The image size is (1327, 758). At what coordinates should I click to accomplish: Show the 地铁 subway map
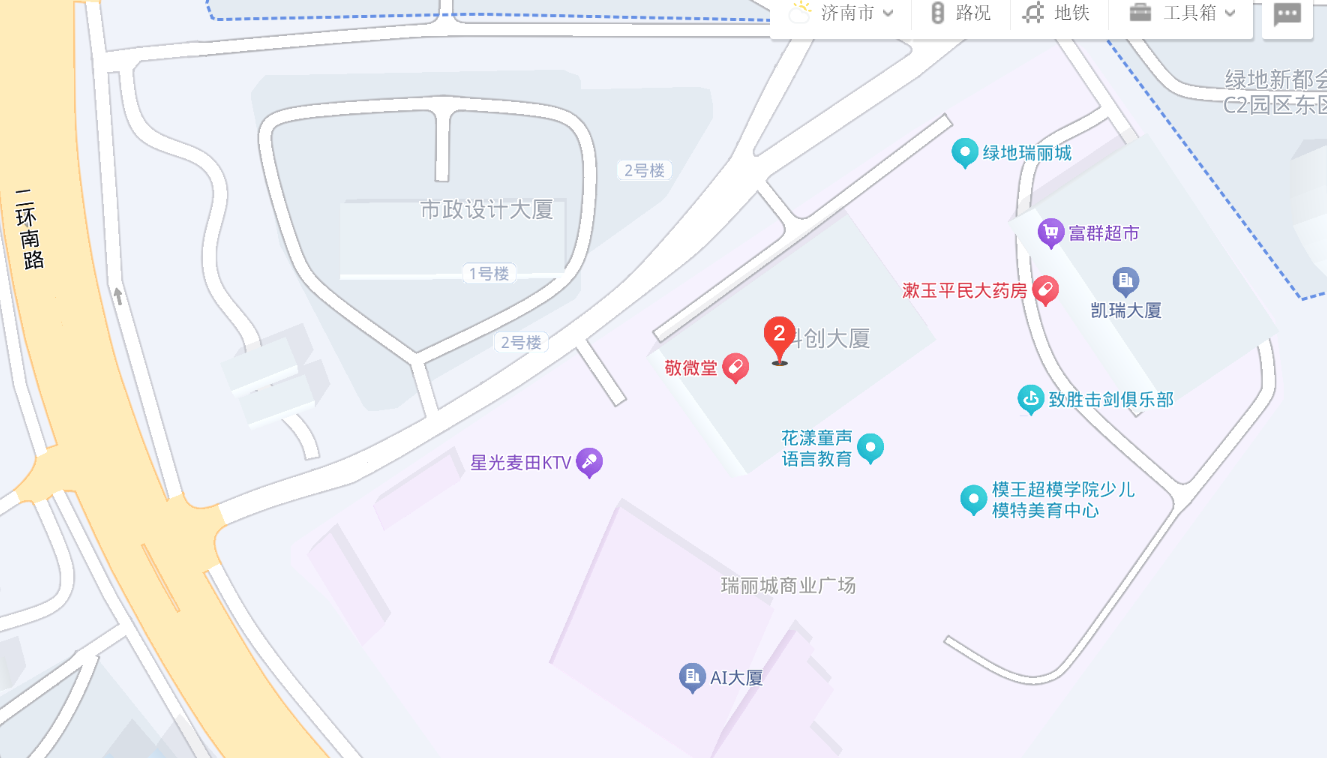pos(1057,13)
